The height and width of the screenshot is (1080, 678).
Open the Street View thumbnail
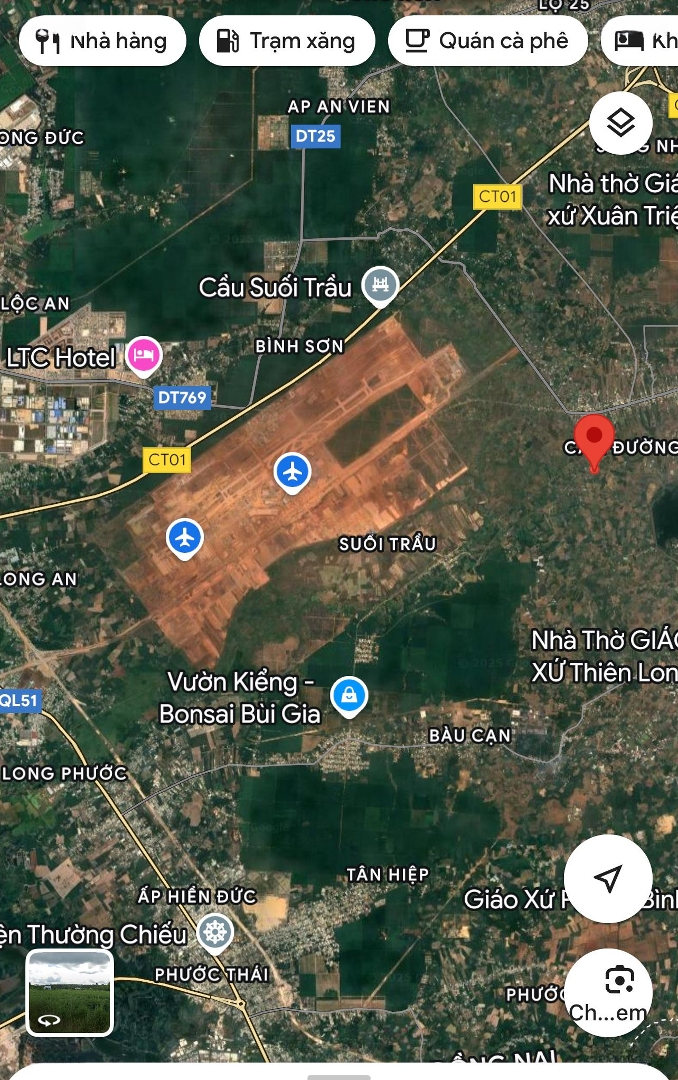(70, 992)
